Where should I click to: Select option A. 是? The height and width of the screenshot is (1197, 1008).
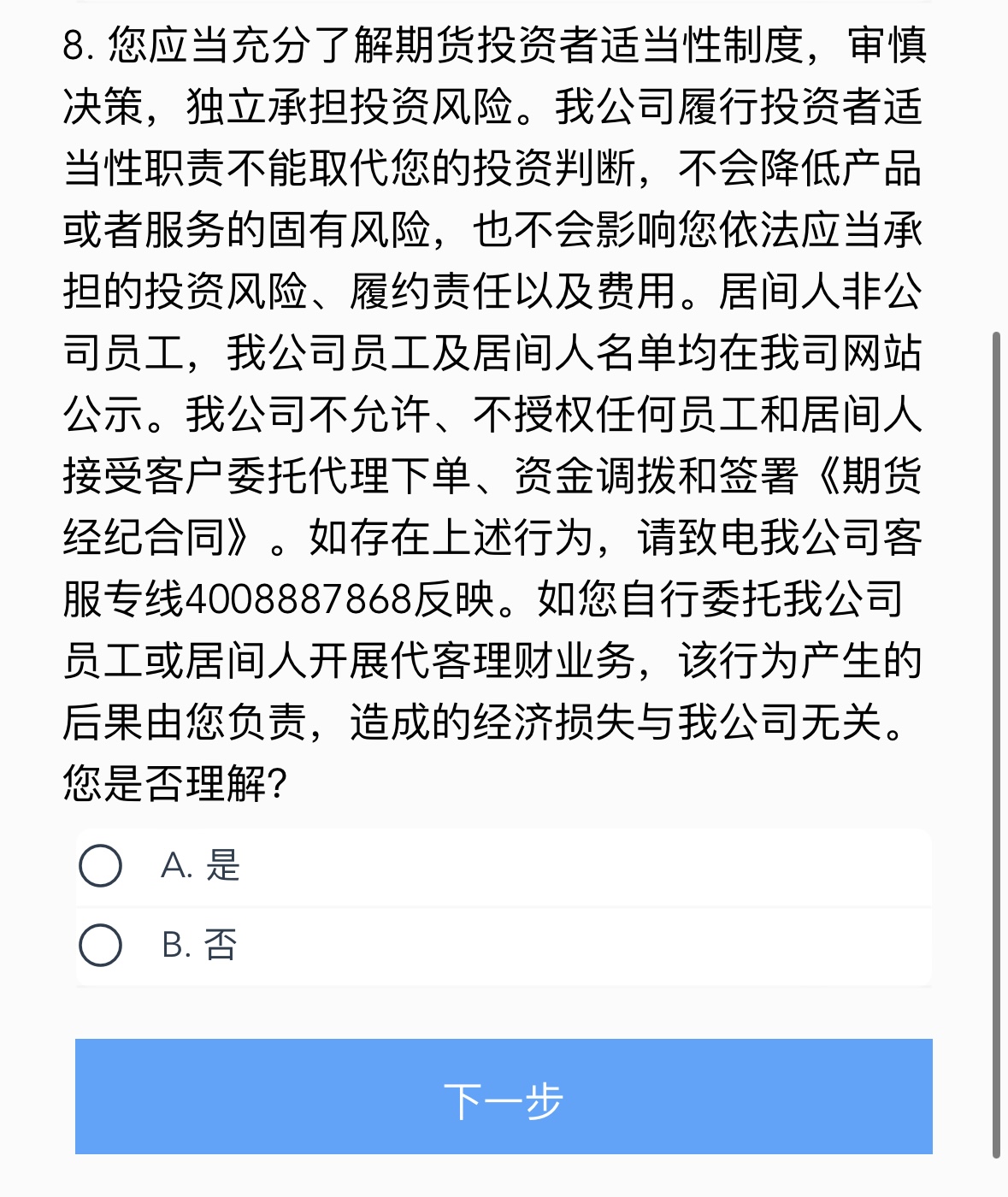pyautogui.click(x=101, y=865)
